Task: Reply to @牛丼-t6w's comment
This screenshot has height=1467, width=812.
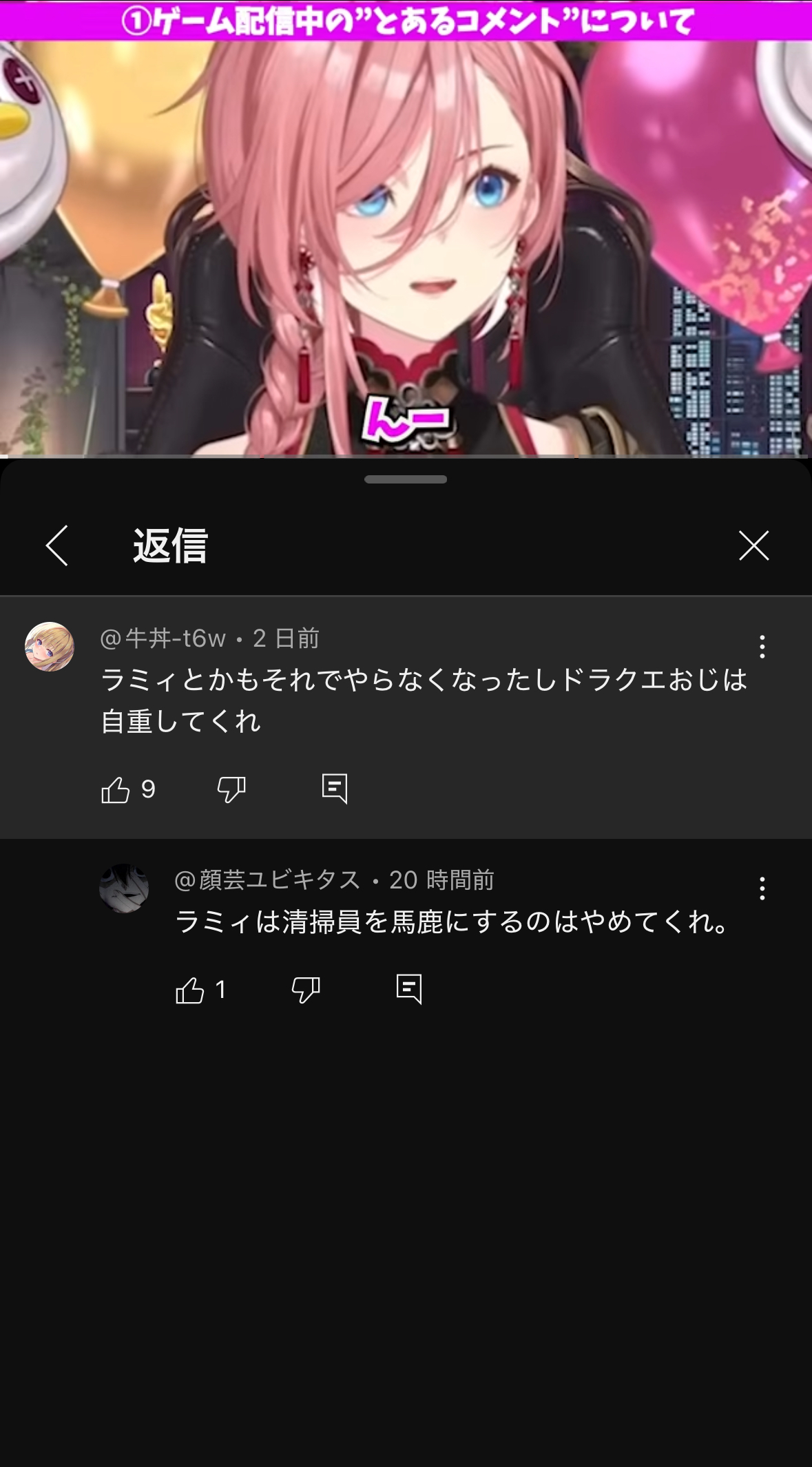Action: 335,789
